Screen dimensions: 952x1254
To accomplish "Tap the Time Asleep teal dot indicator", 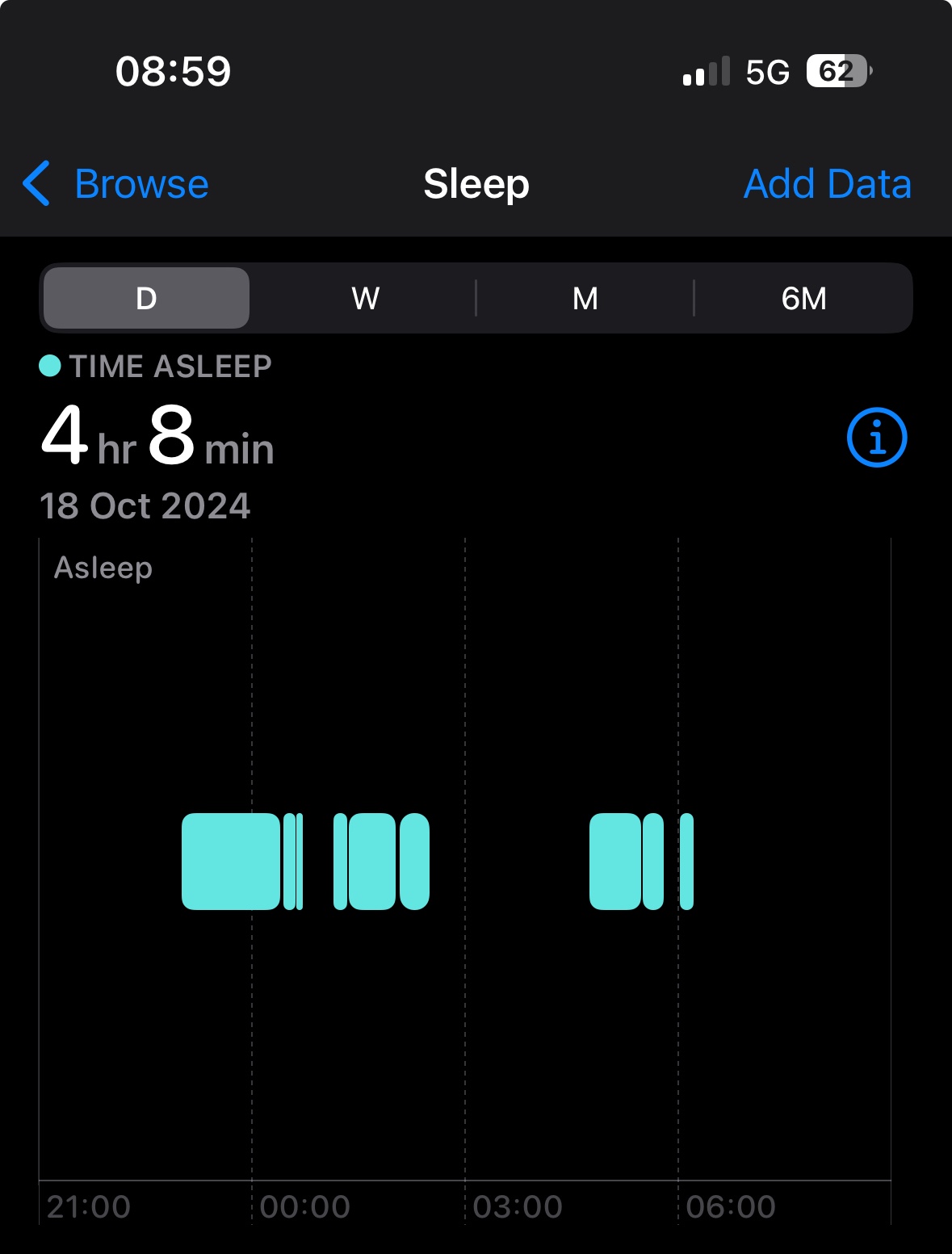I will point(49,366).
